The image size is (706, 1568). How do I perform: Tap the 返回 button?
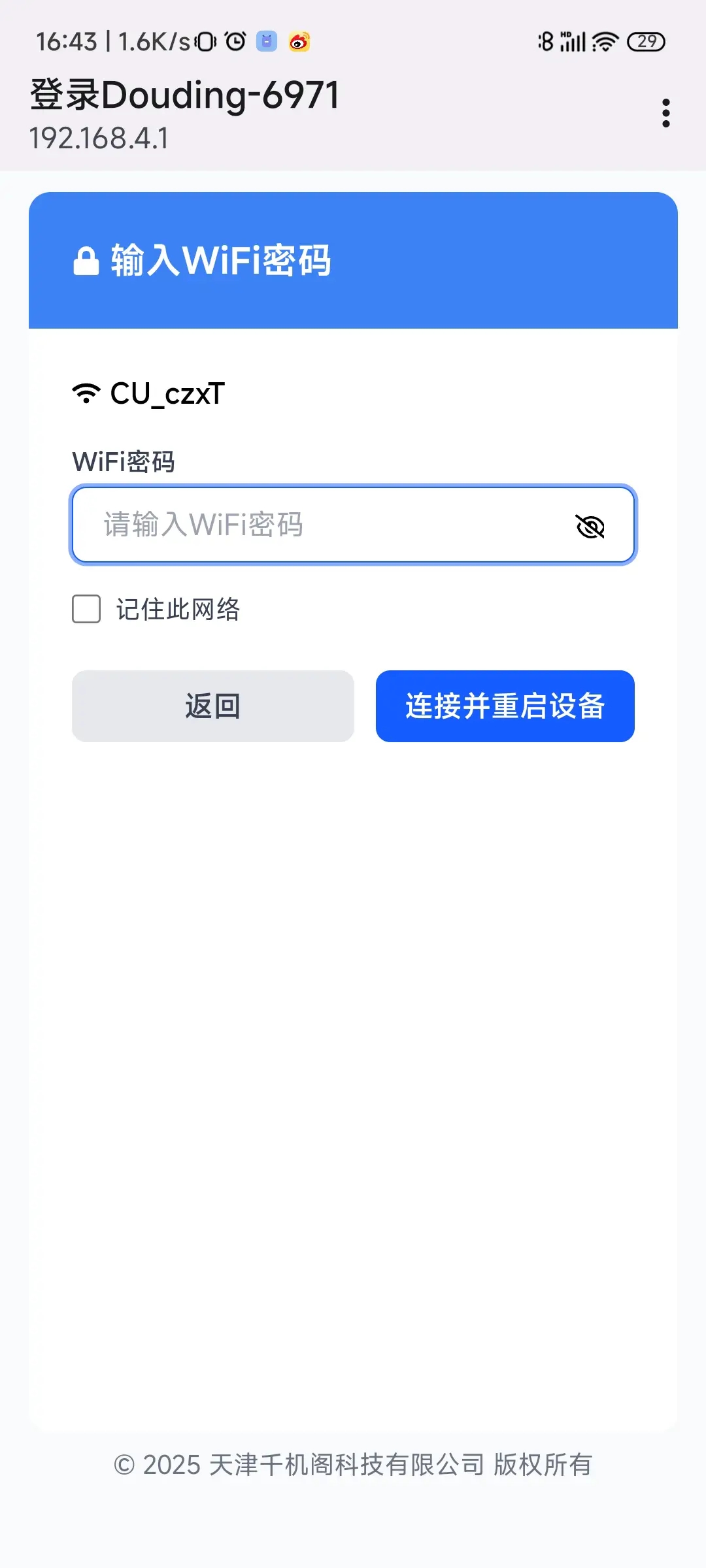pyautogui.click(x=212, y=706)
